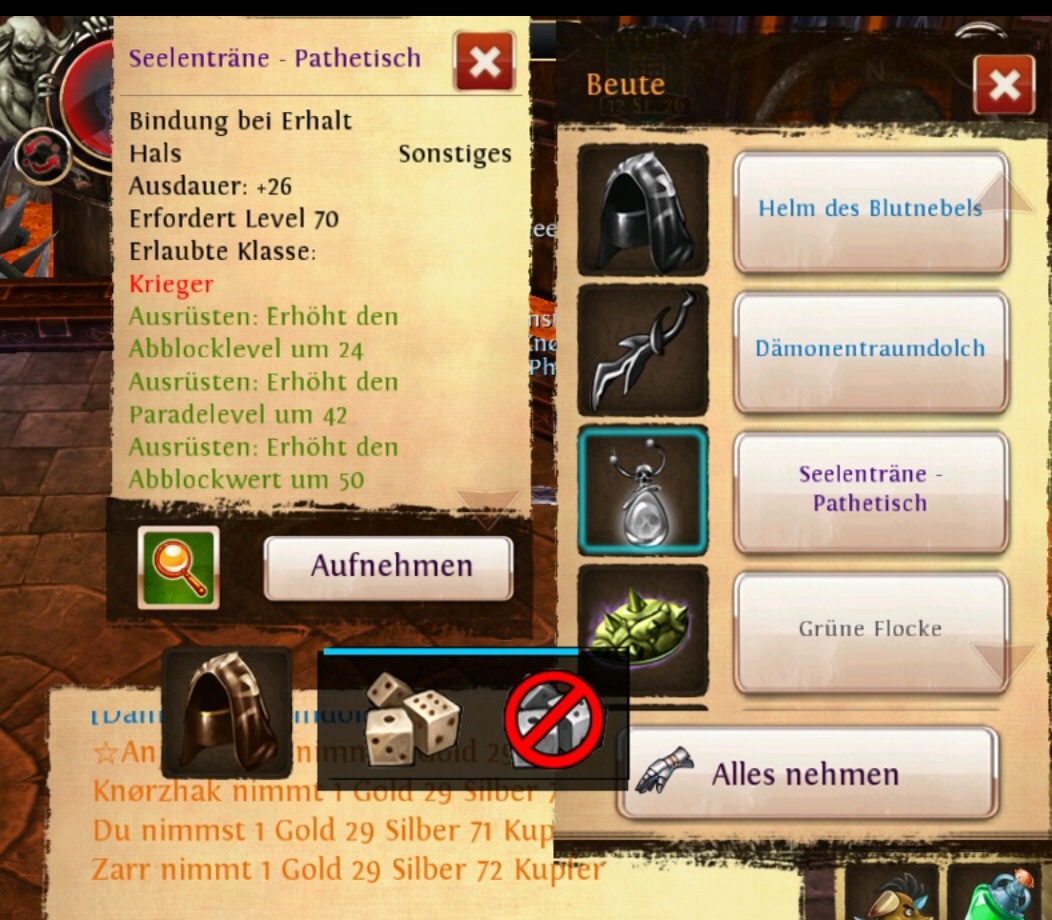Select Dämonentraumdolch from loot list
Image resolution: width=1052 pixels, height=920 pixels.
tap(869, 350)
